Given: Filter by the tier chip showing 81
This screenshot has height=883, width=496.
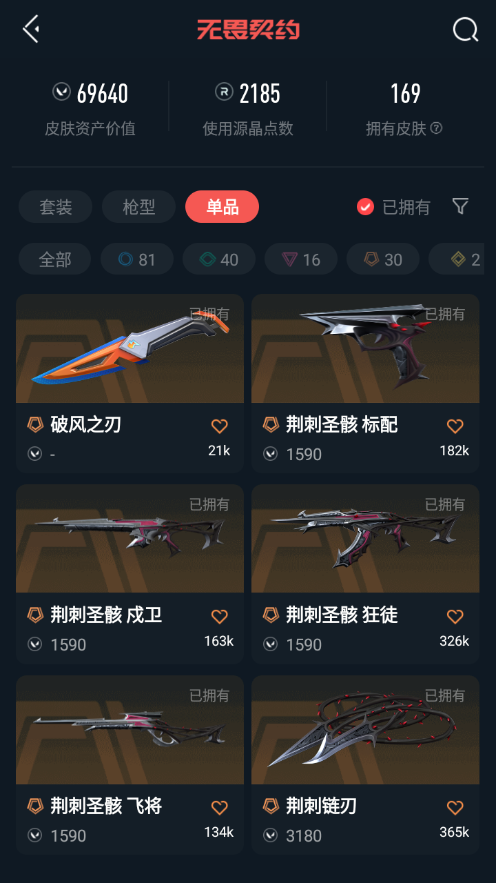Looking at the screenshot, I should [x=137, y=259].
